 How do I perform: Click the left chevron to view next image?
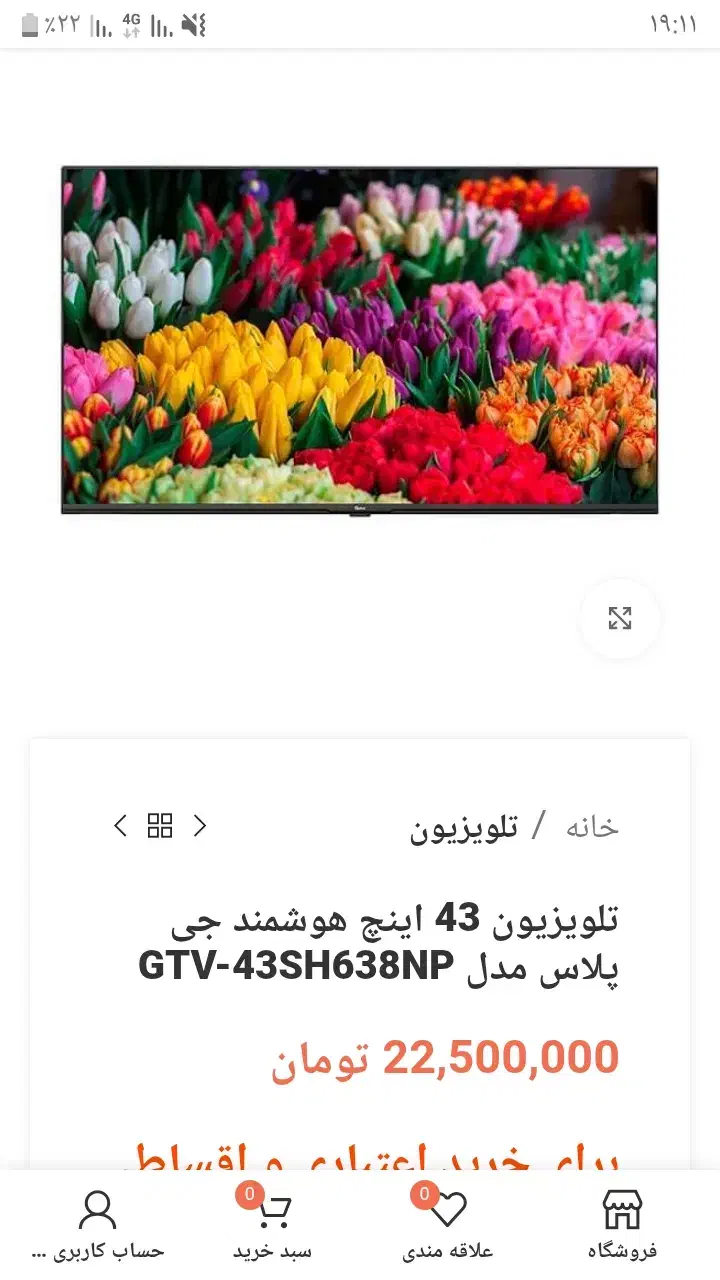[119, 825]
